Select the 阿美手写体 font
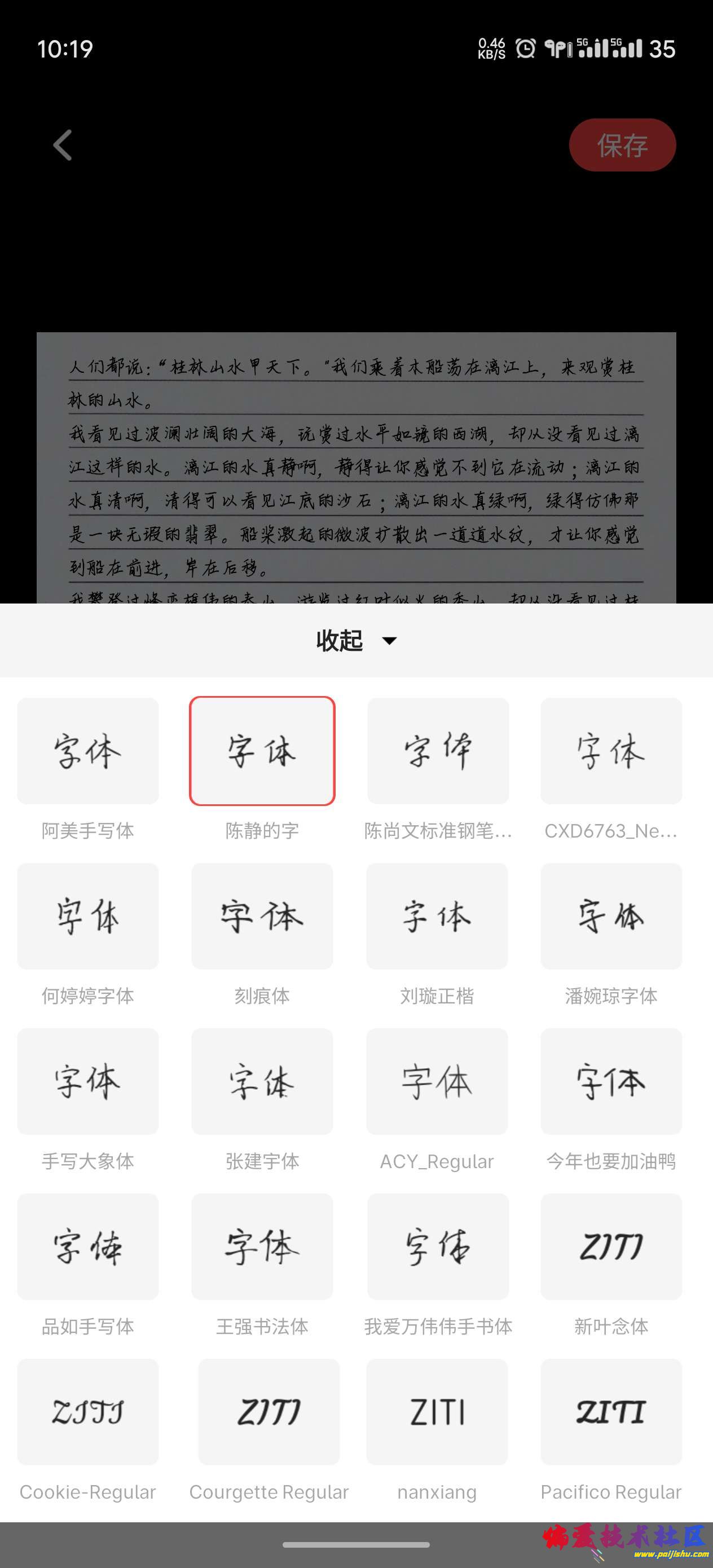Viewport: 713px width, 1568px height. click(87, 751)
